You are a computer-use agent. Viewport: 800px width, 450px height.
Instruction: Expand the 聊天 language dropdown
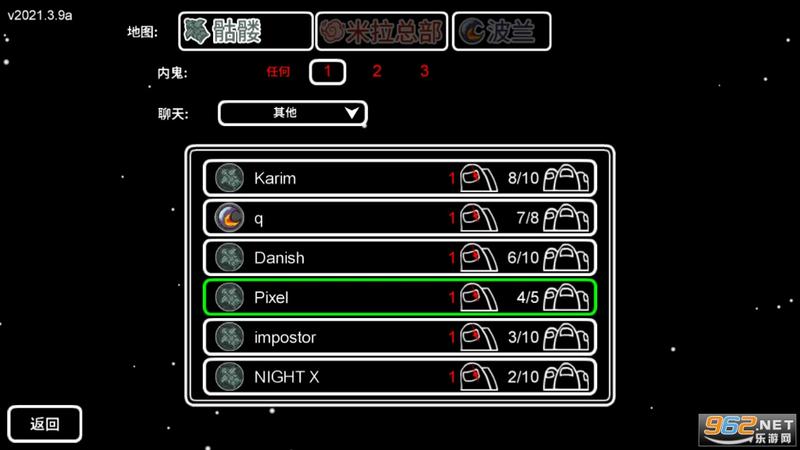point(292,113)
